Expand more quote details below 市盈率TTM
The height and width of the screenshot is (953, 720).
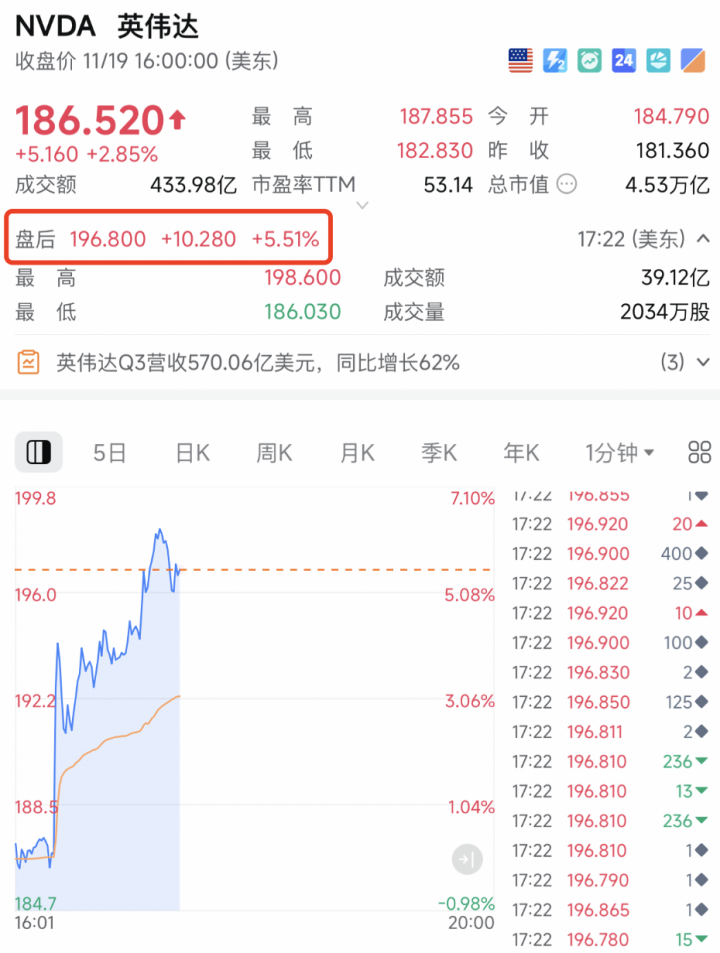click(362, 205)
